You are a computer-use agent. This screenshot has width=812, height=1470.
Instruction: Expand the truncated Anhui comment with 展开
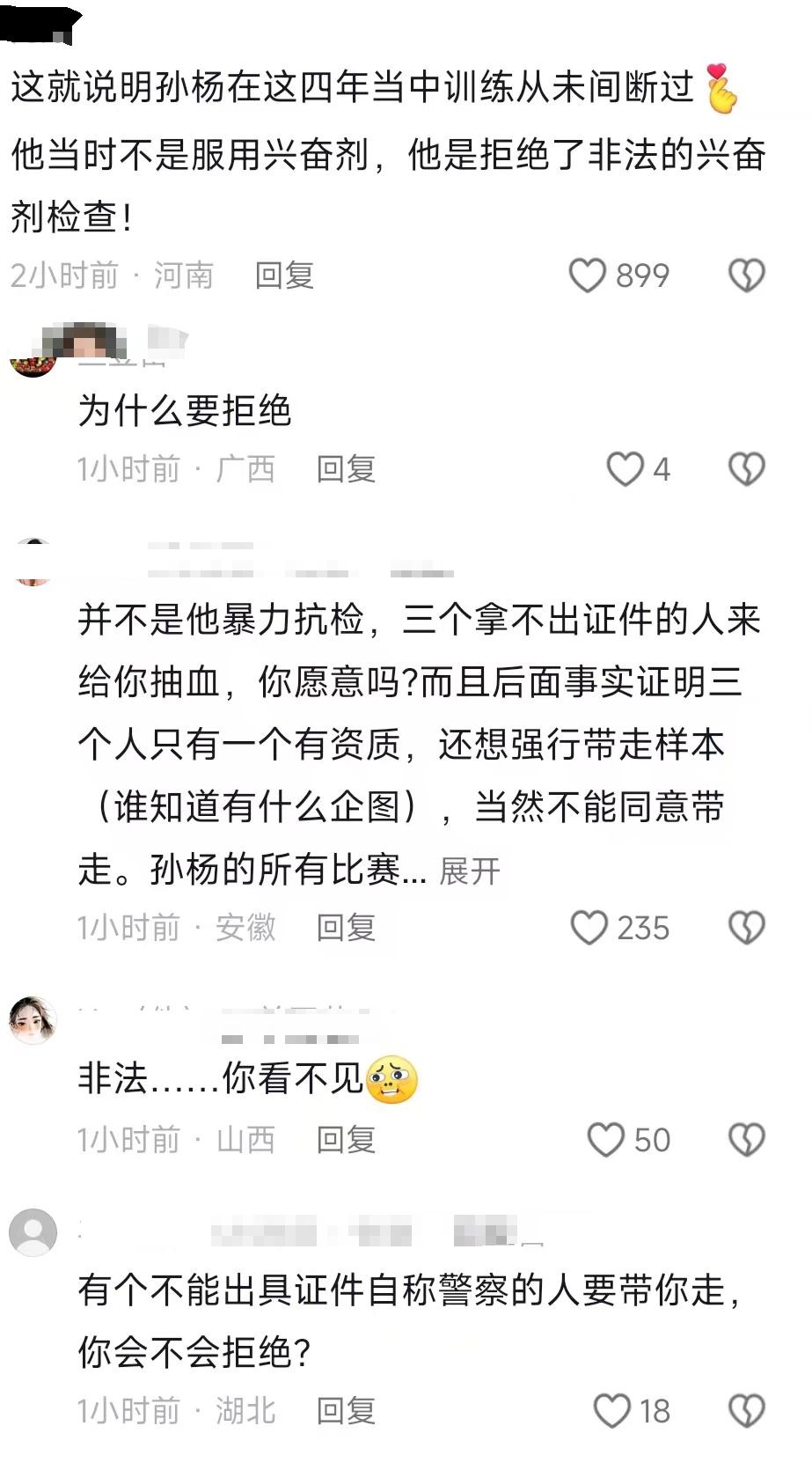tap(469, 871)
